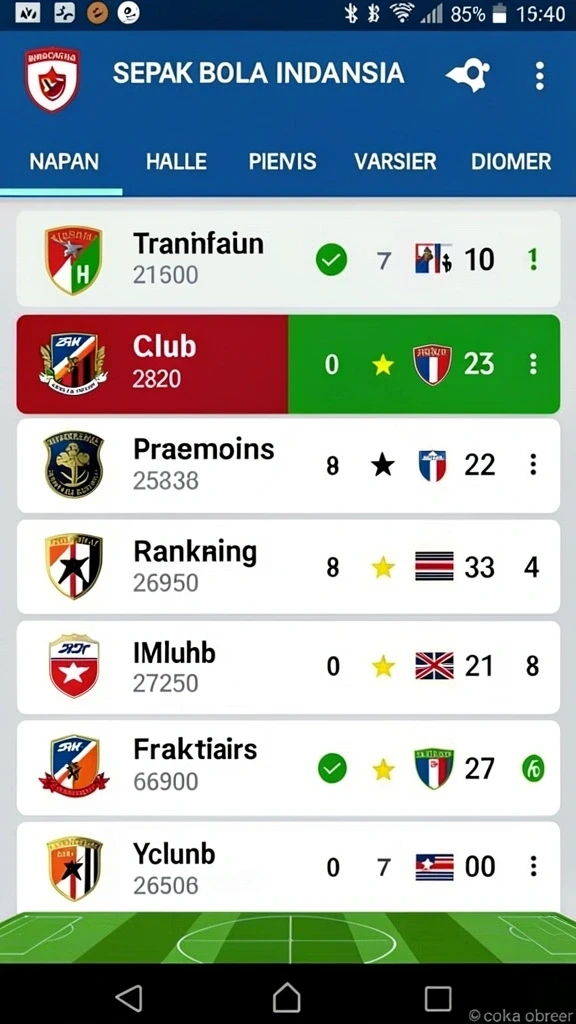Screen dimensions: 576x1024
Task: Open more options for Yclunb
Action: 534,867
